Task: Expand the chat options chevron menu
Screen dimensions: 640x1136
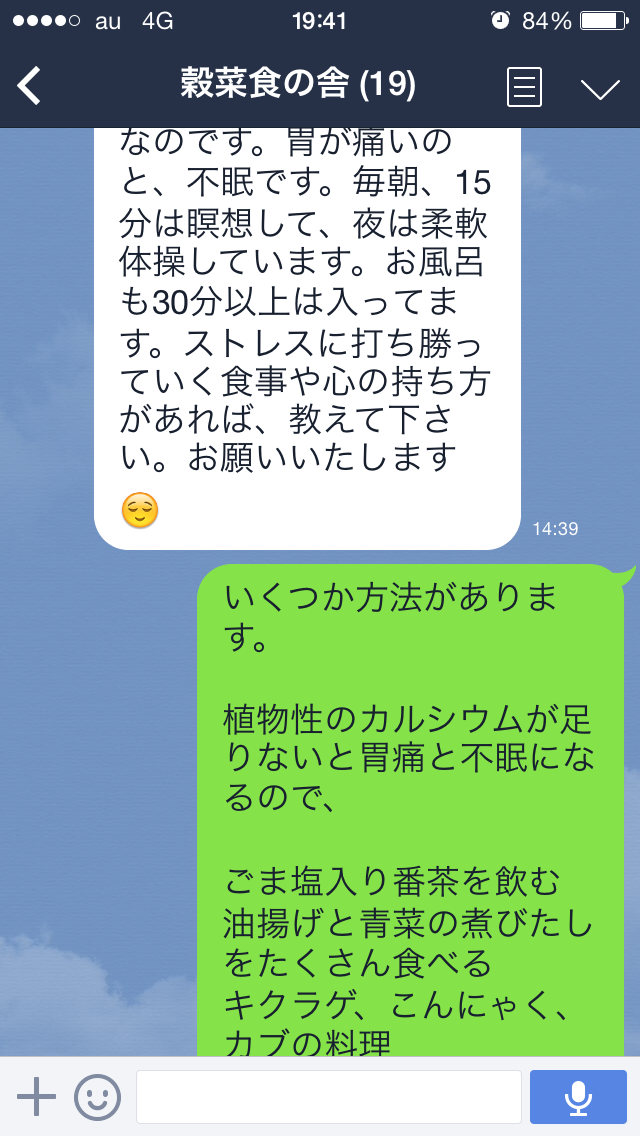Action: click(x=600, y=88)
